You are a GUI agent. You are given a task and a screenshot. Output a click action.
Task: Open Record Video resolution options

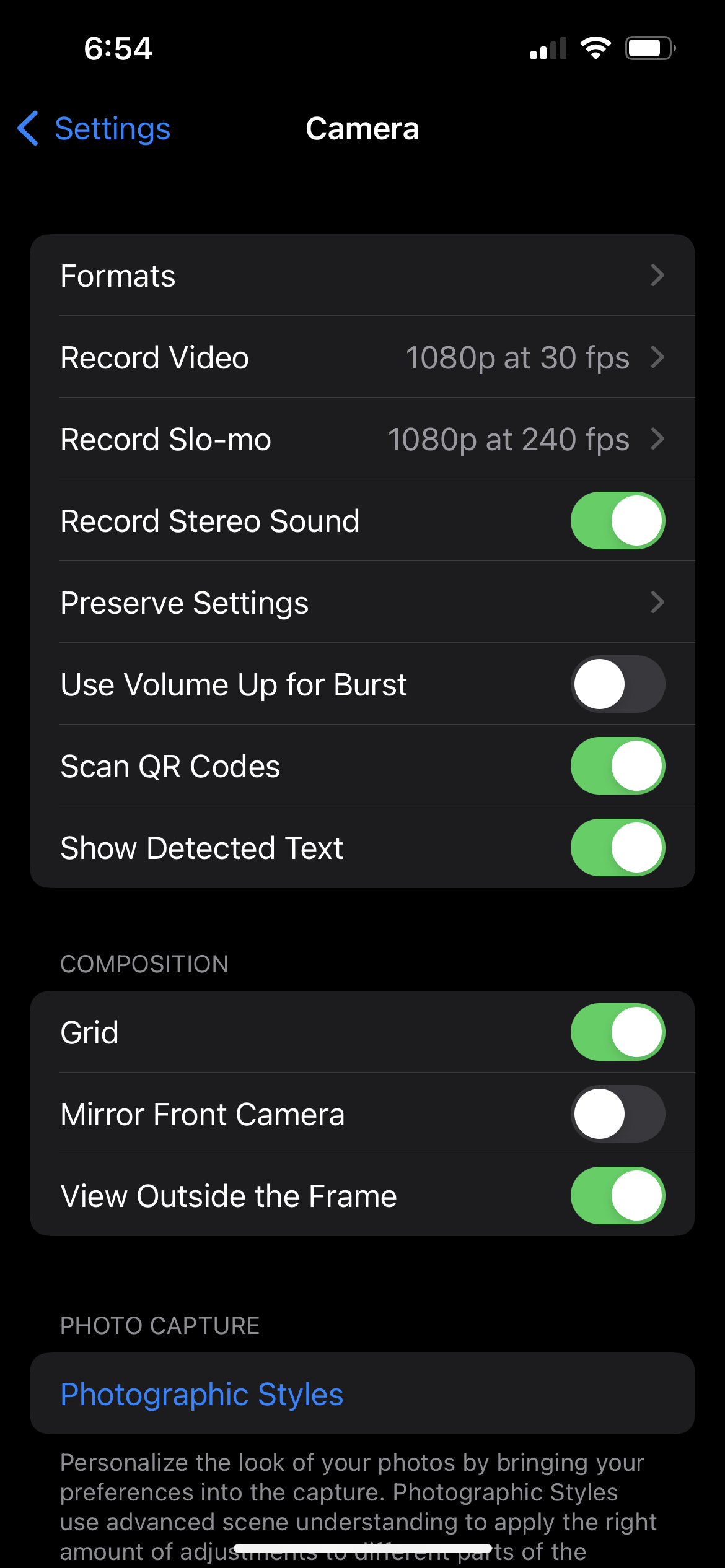click(x=362, y=357)
